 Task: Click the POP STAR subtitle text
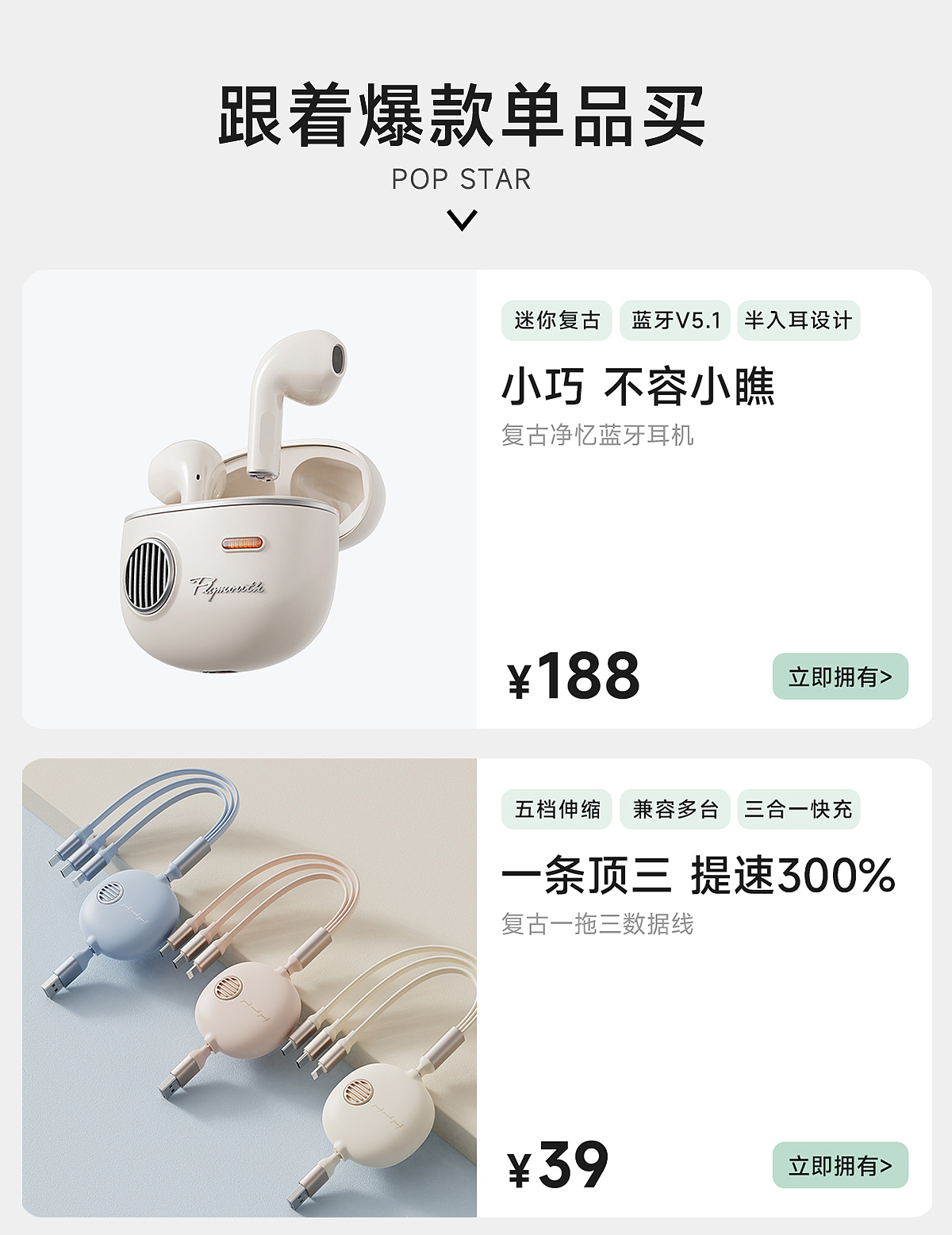(463, 180)
